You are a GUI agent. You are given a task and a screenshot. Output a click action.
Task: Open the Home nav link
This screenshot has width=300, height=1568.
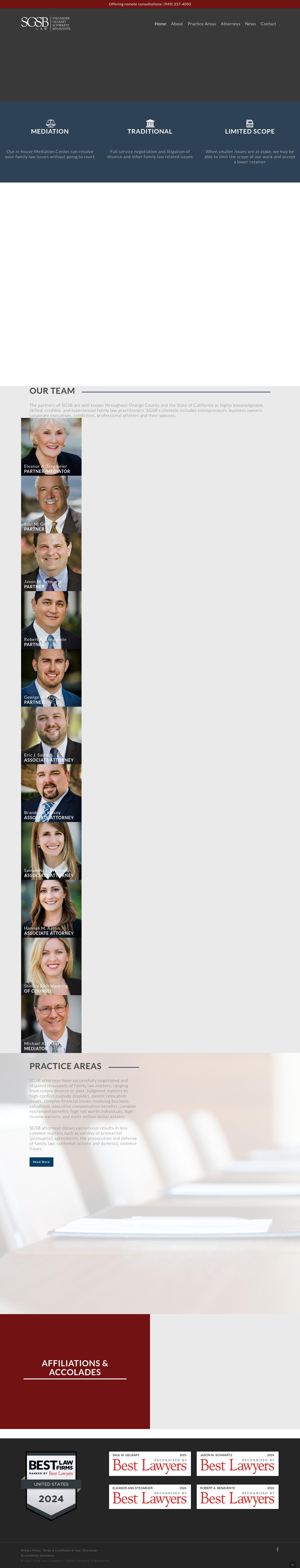pyautogui.click(x=160, y=24)
